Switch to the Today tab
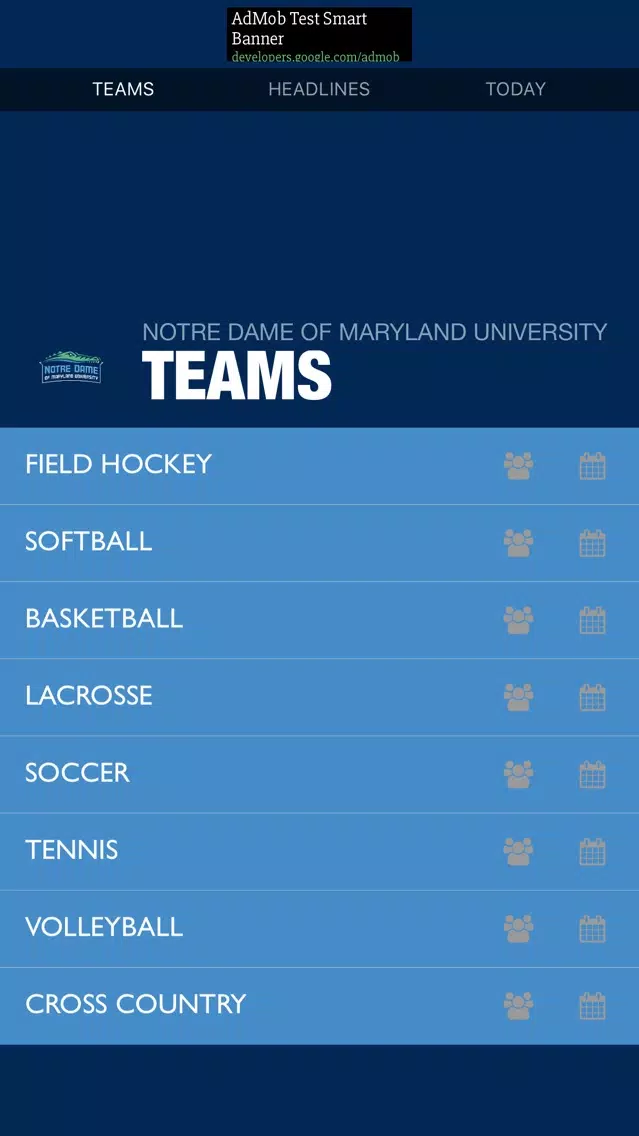 click(x=515, y=89)
